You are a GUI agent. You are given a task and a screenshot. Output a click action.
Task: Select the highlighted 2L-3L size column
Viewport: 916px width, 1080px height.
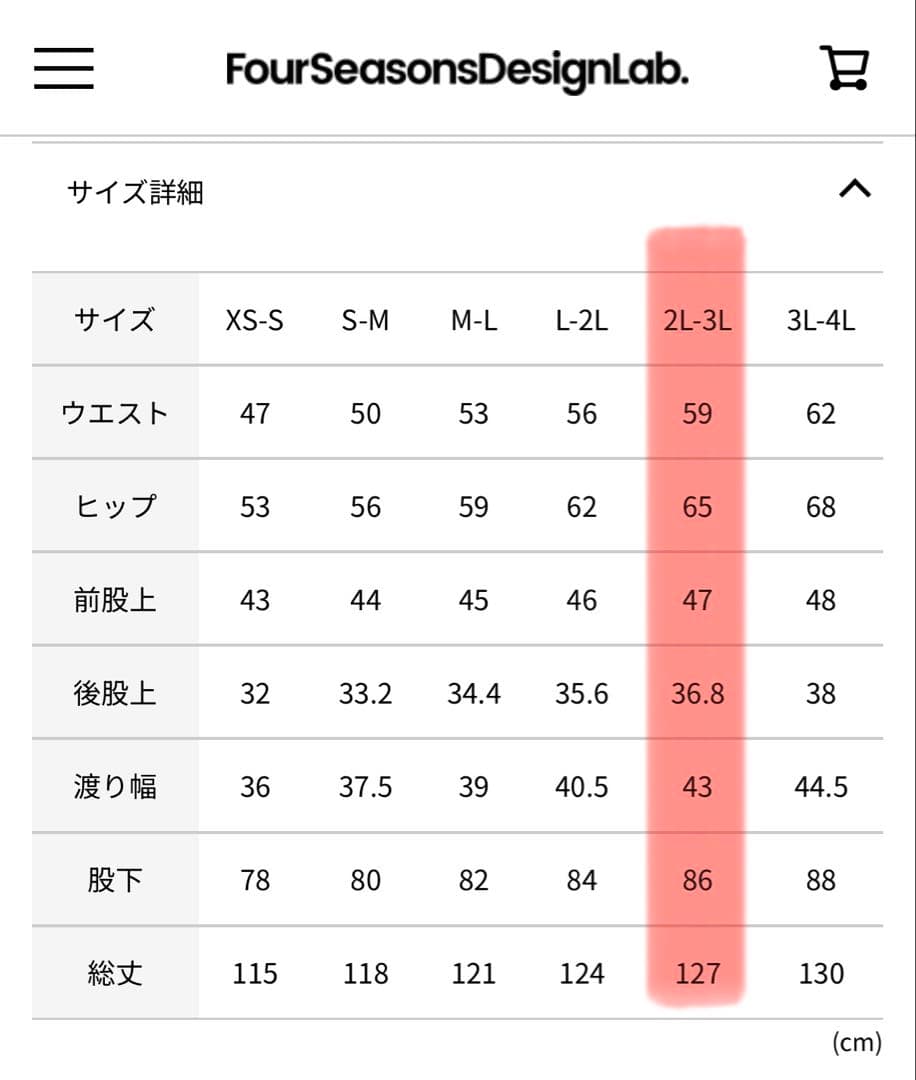click(697, 320)
